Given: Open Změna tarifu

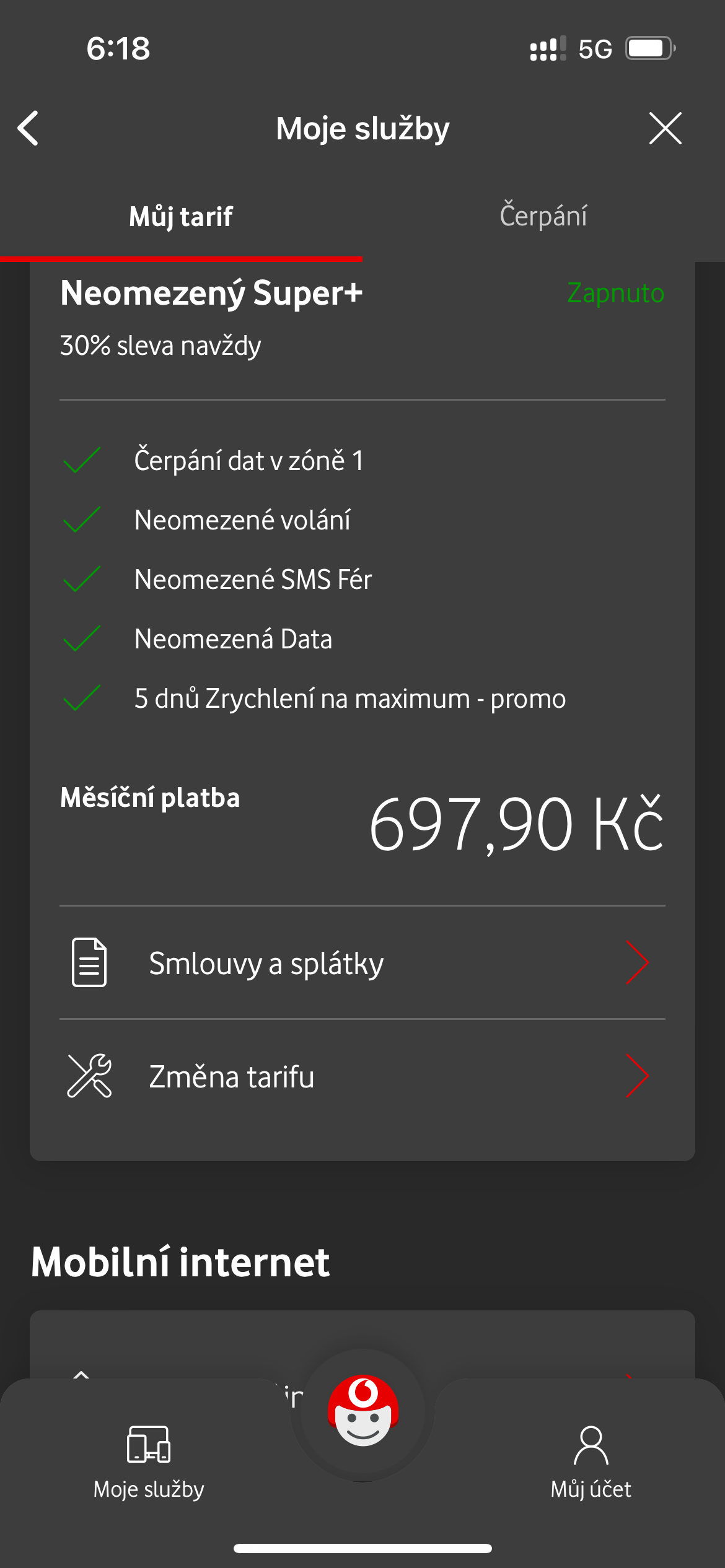Looking at the screenshot, I should click(362, 1076).
